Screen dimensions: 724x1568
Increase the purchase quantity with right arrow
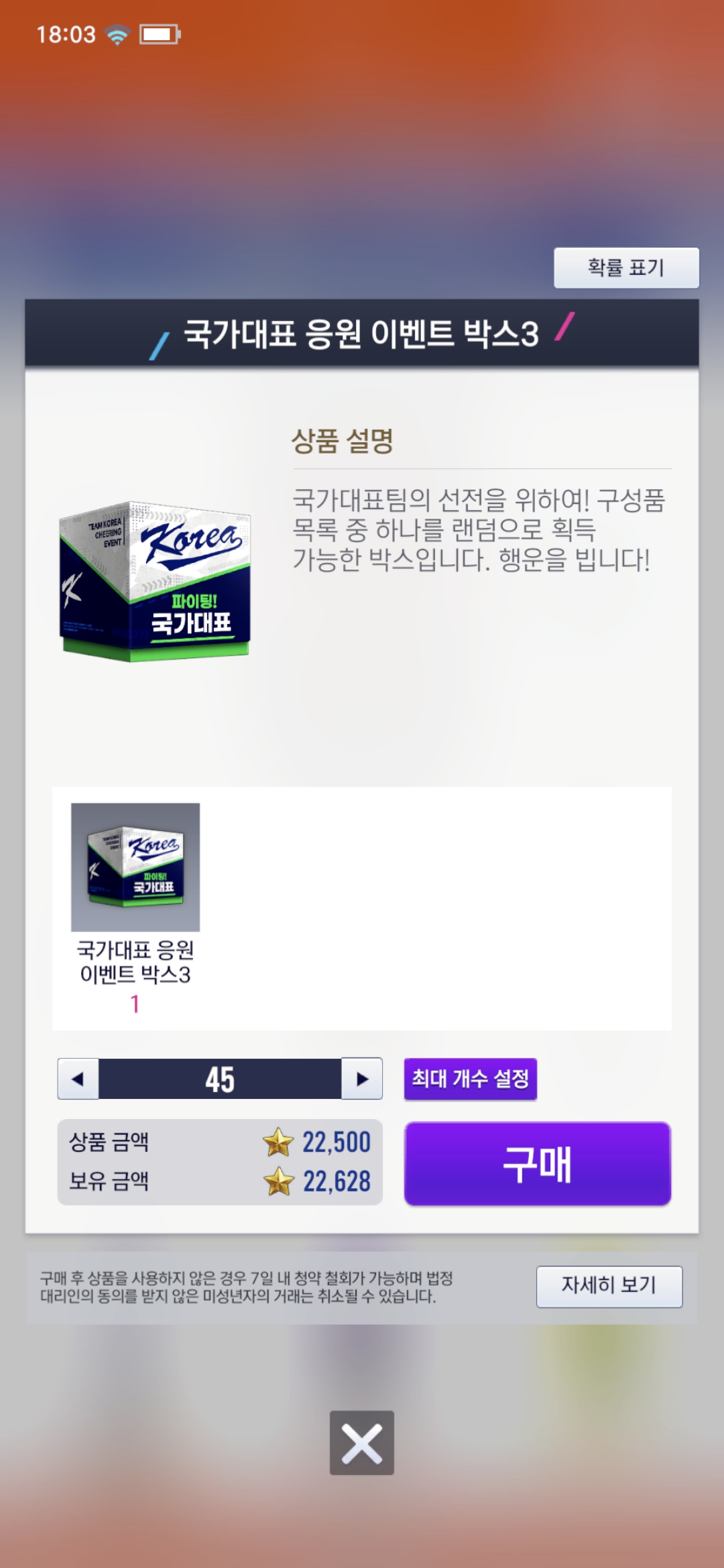click(x=362, y=1079)
